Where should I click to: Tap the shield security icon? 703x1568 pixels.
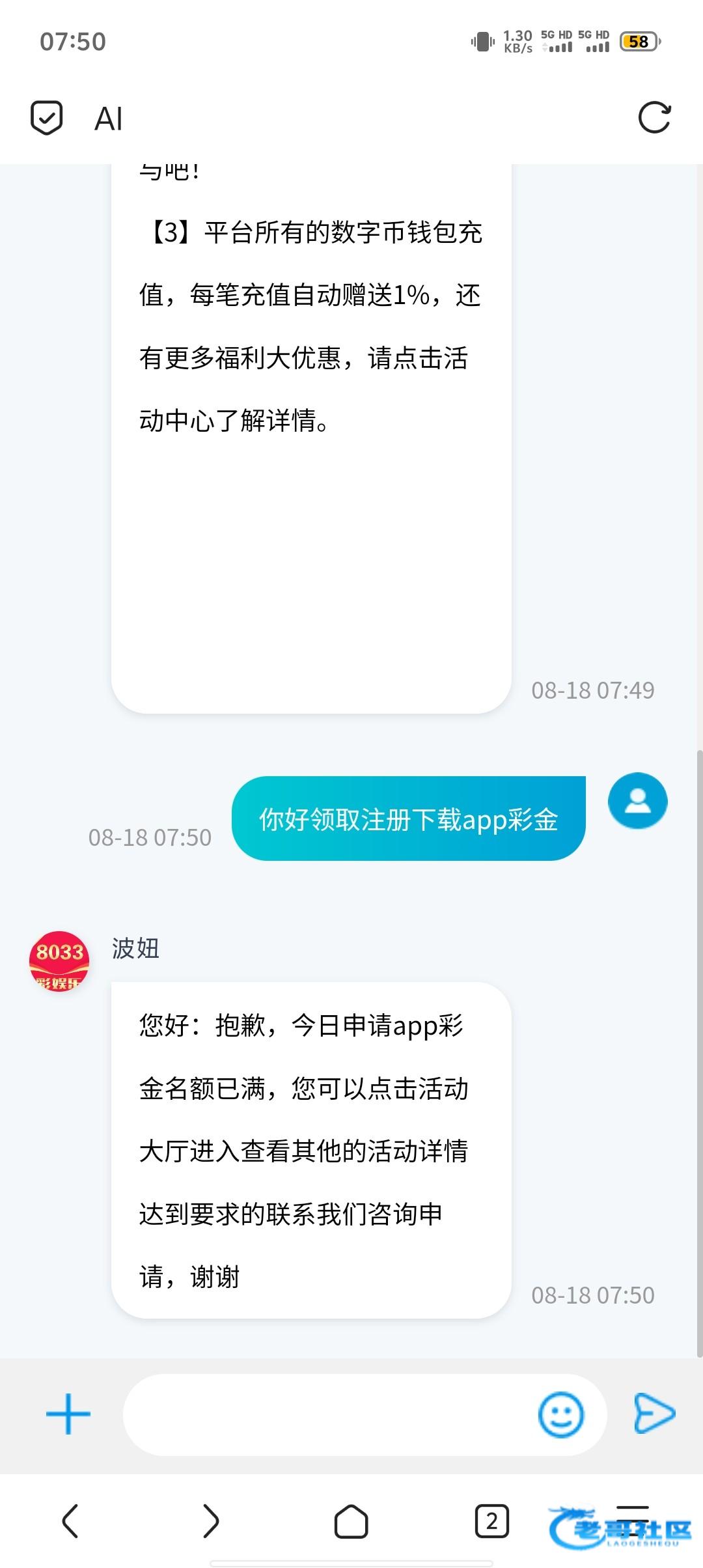coord(47,118)
